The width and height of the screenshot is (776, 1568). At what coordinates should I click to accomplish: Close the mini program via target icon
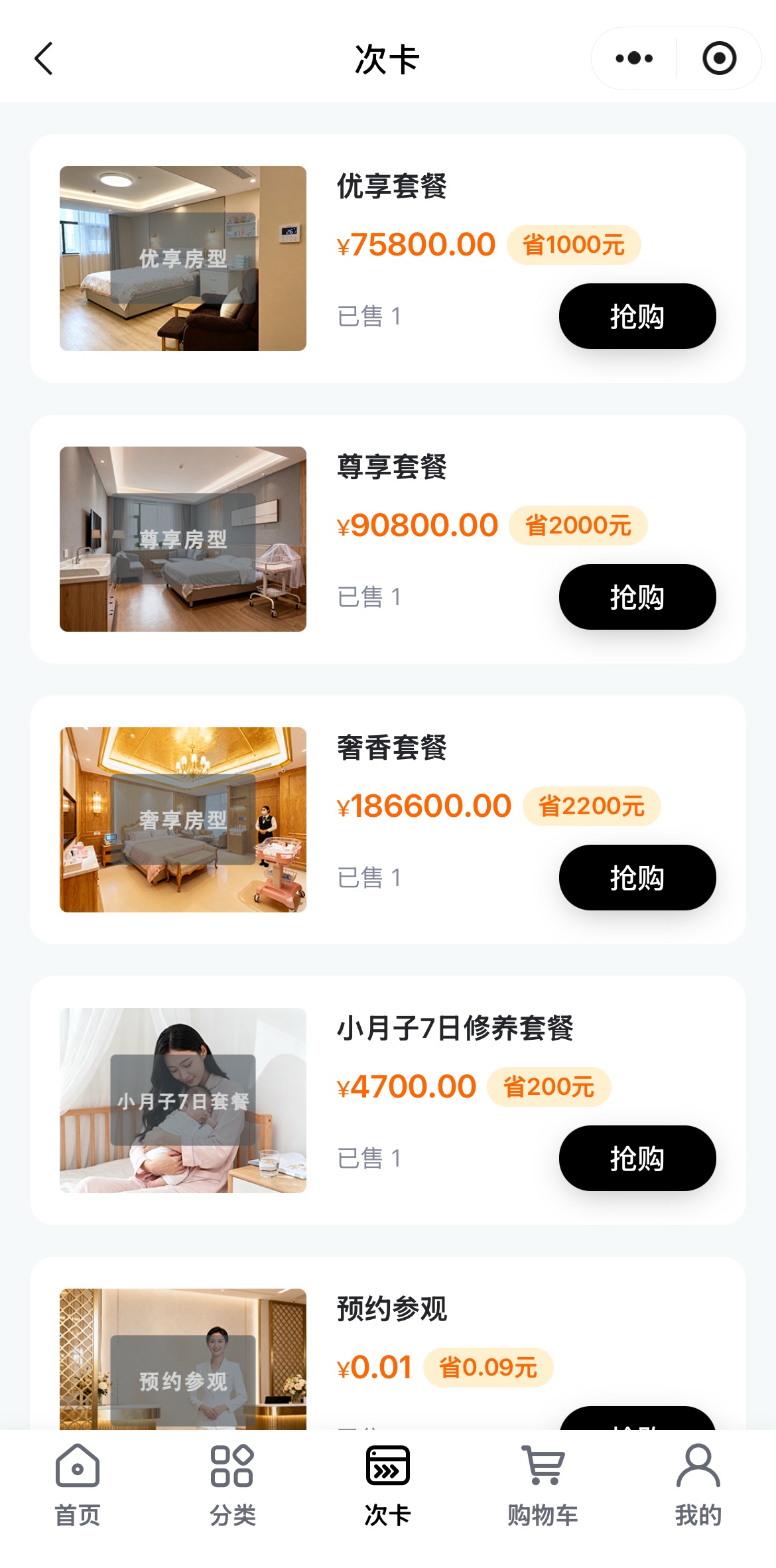tap(719, 58)
